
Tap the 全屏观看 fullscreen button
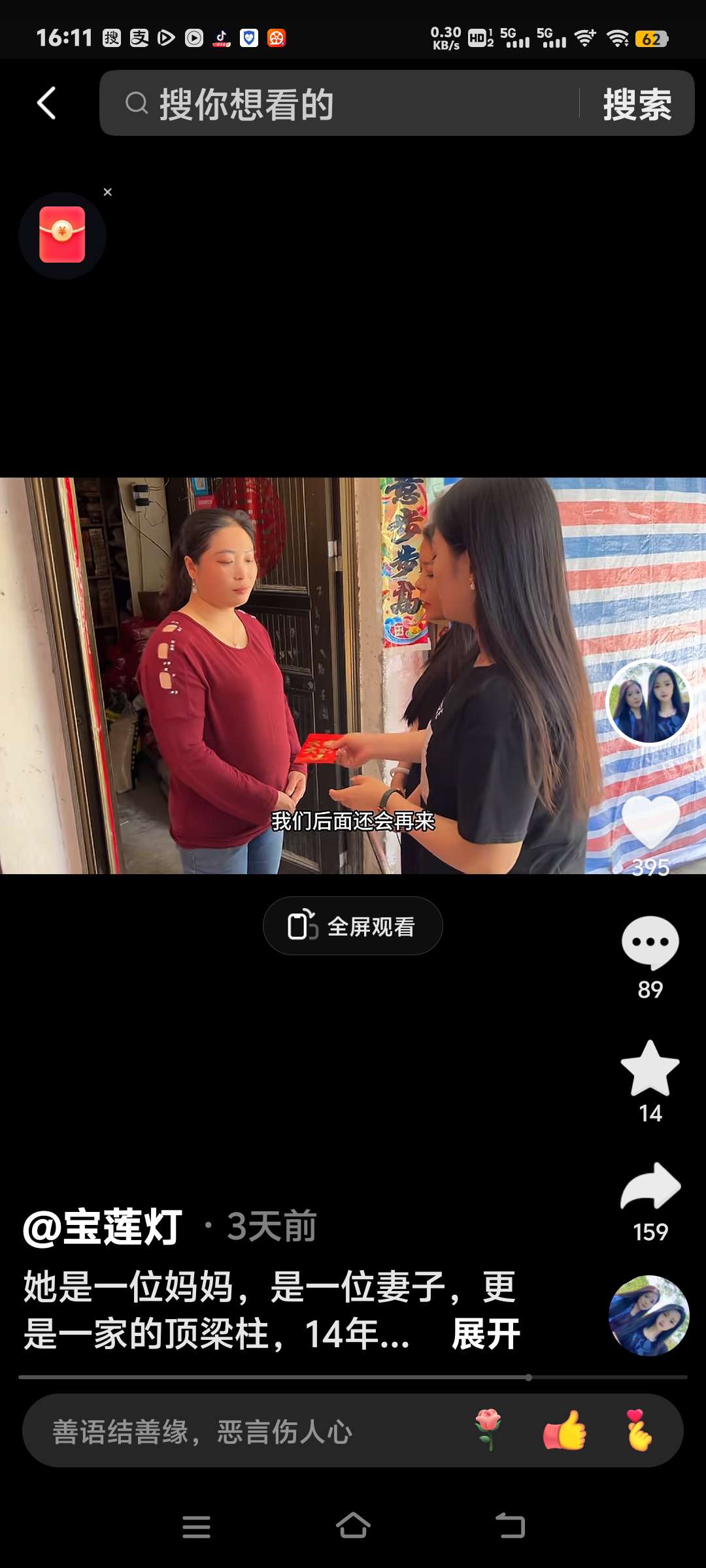coord(353,926)
